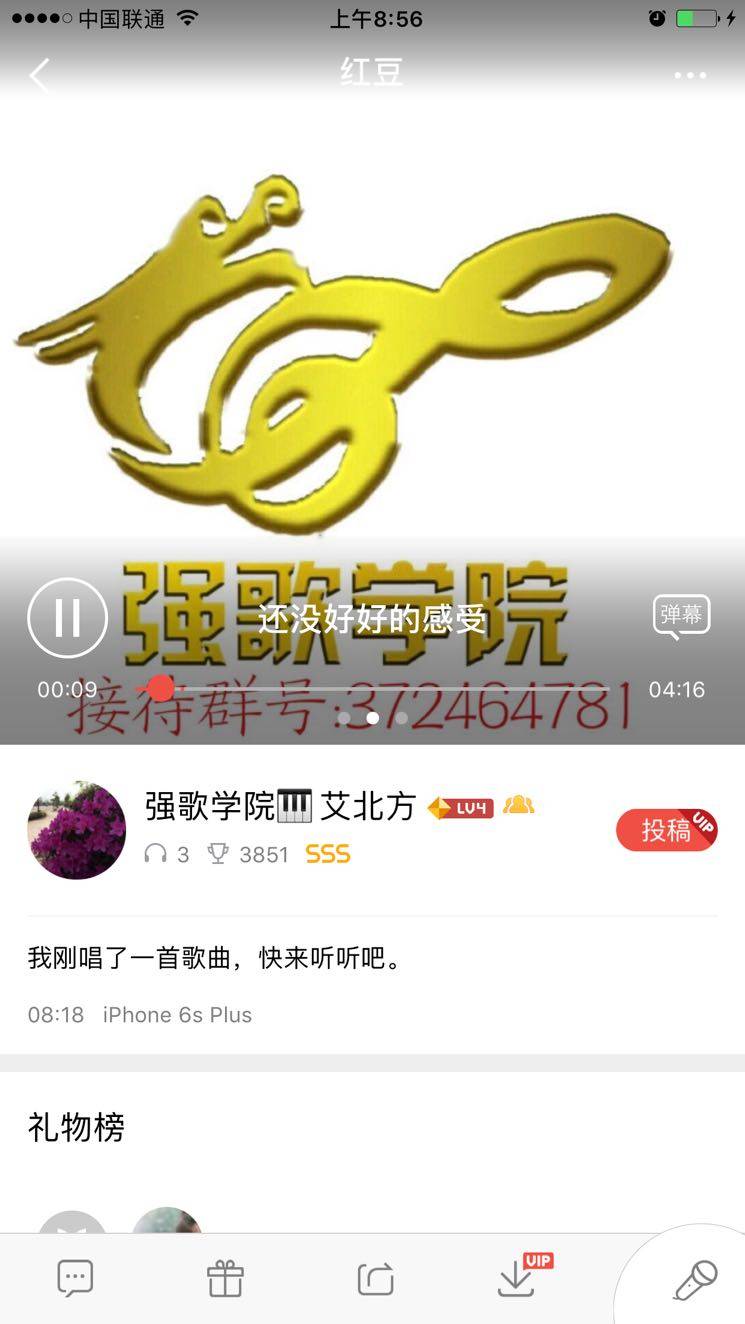The width and height of the screenshot is (745, 1324).
Task: Send a gift with the gift icon
Action: (x=225, y=1278)
